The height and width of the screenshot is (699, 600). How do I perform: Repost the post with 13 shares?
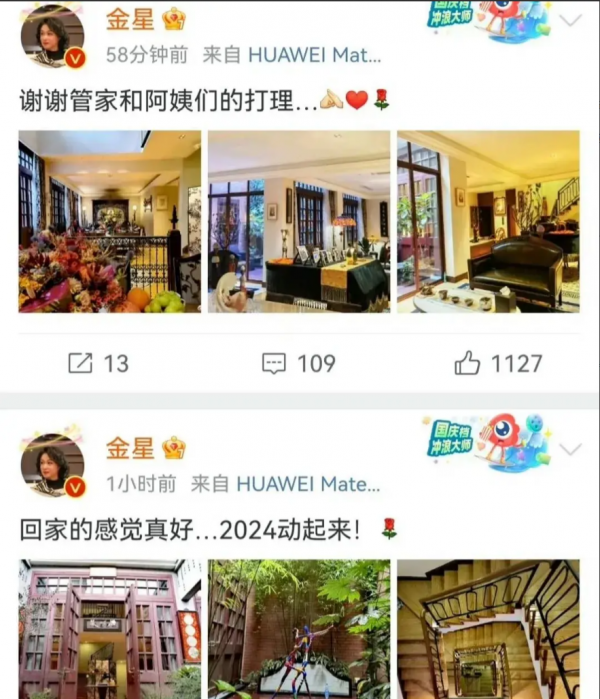click(x=98, y=363)
